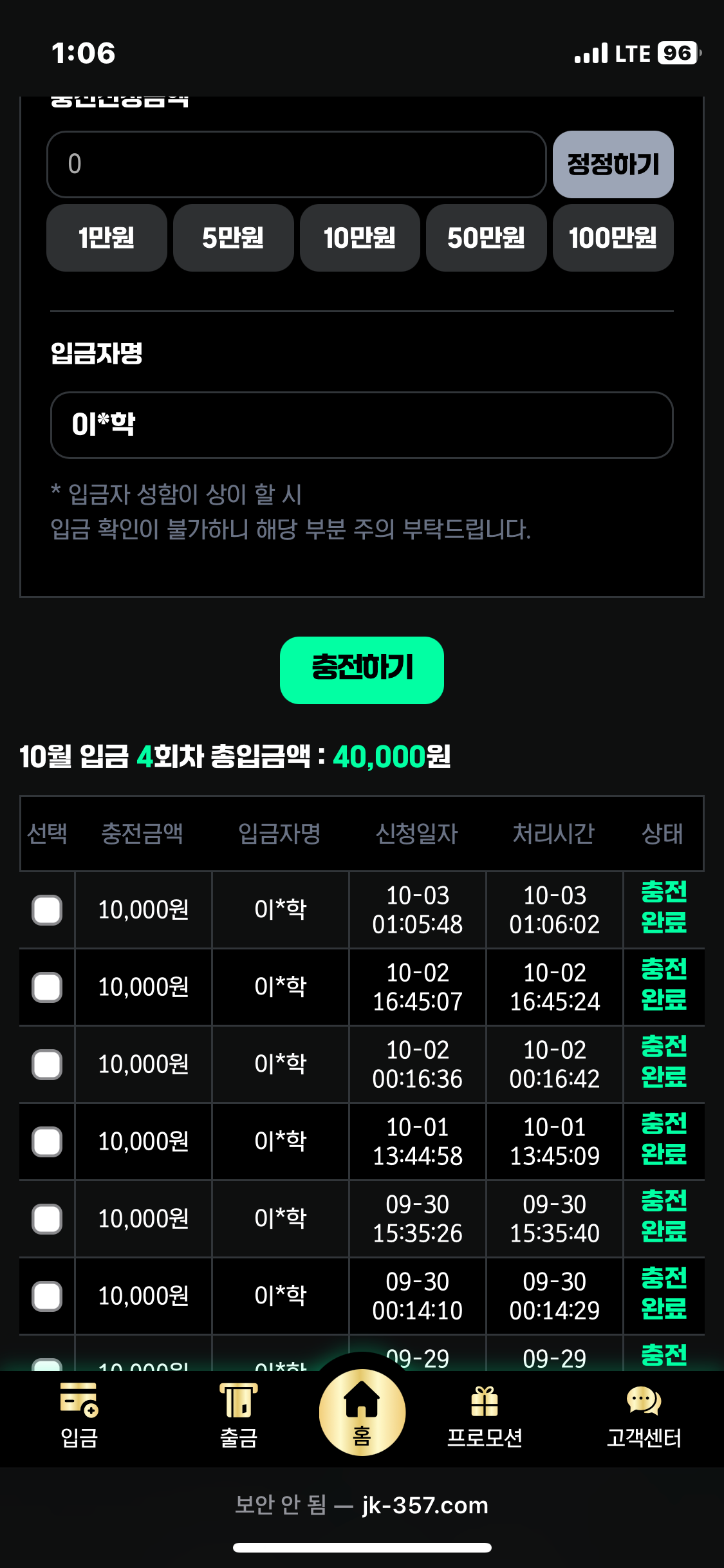724x1568 pixels.
Task: Tap the charge amount input field
Action: click(296, 164)
